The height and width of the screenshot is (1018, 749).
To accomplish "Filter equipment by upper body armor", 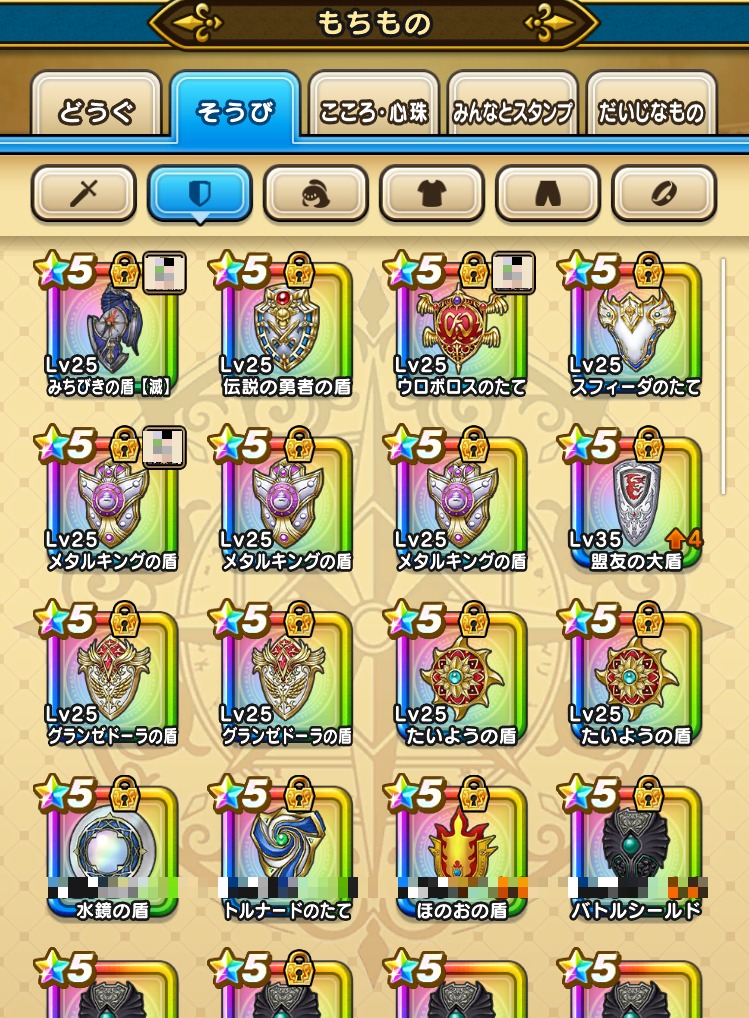I will pyautogui.click(x=432, y=192).
